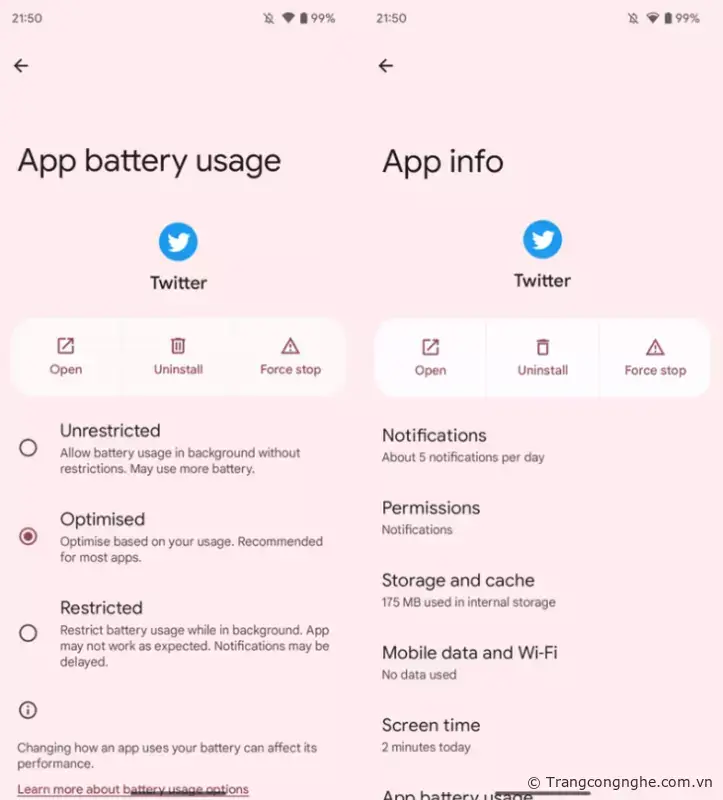Check Screen time for Twitter
The width and height of the screenshot is (723, 800).
pos(431,734)
